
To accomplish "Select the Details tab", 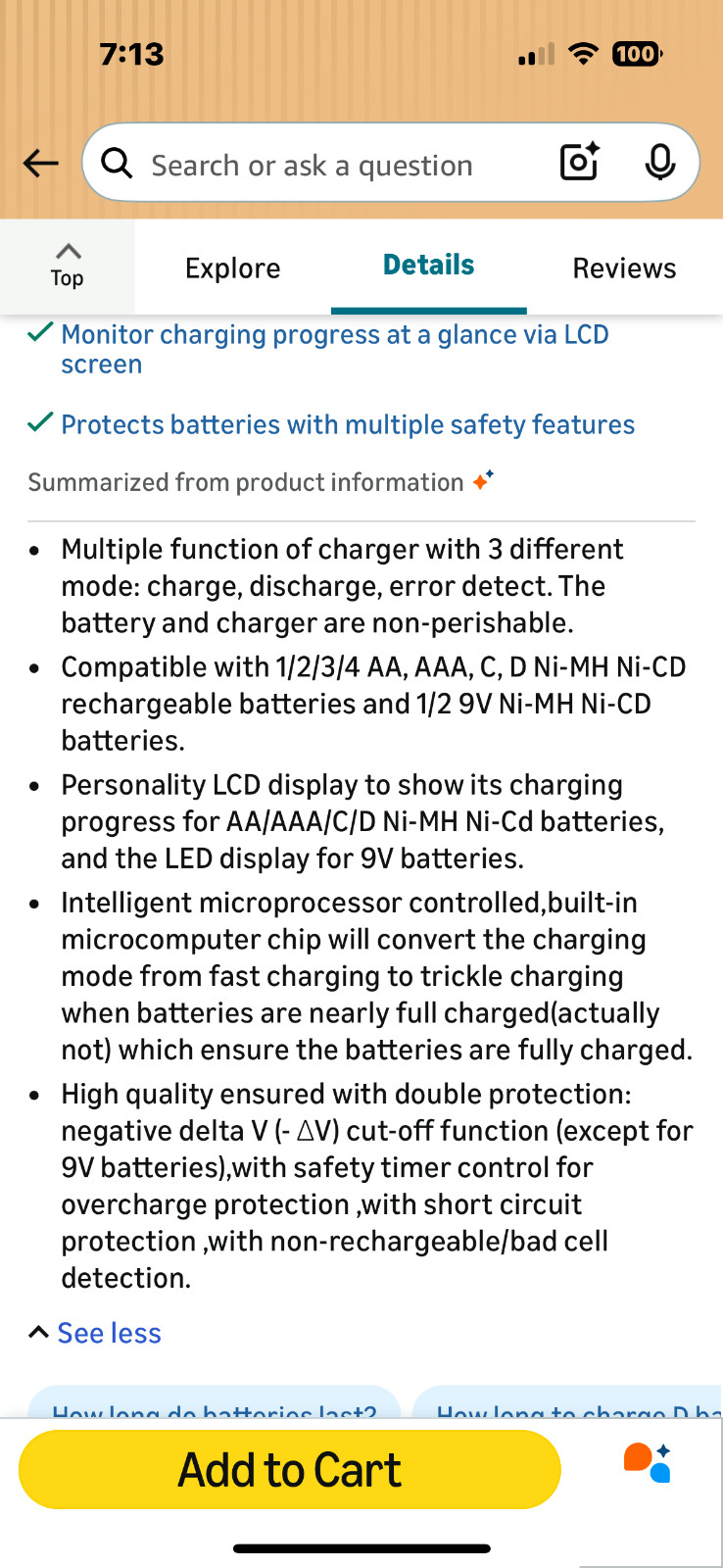I will coord(428,266).
